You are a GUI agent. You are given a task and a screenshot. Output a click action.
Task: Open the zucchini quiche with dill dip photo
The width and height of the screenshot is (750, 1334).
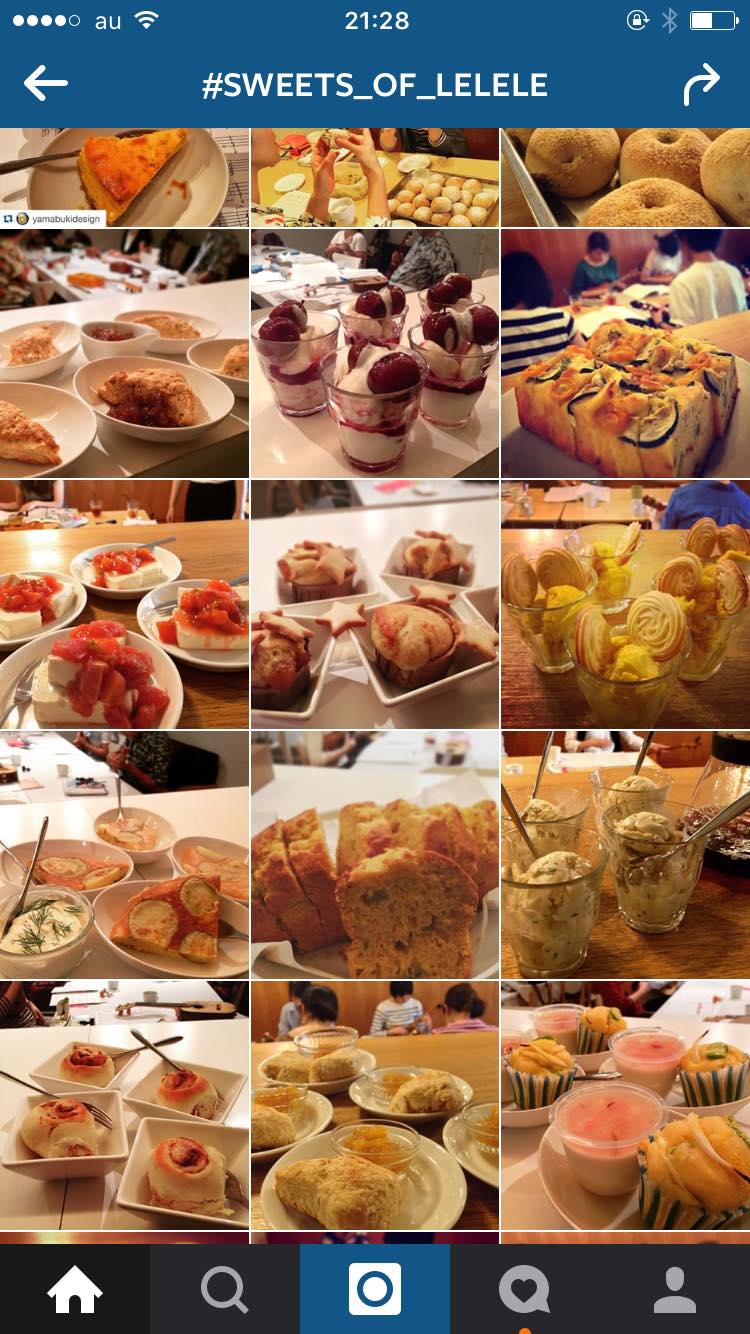[x=124, y=855]
